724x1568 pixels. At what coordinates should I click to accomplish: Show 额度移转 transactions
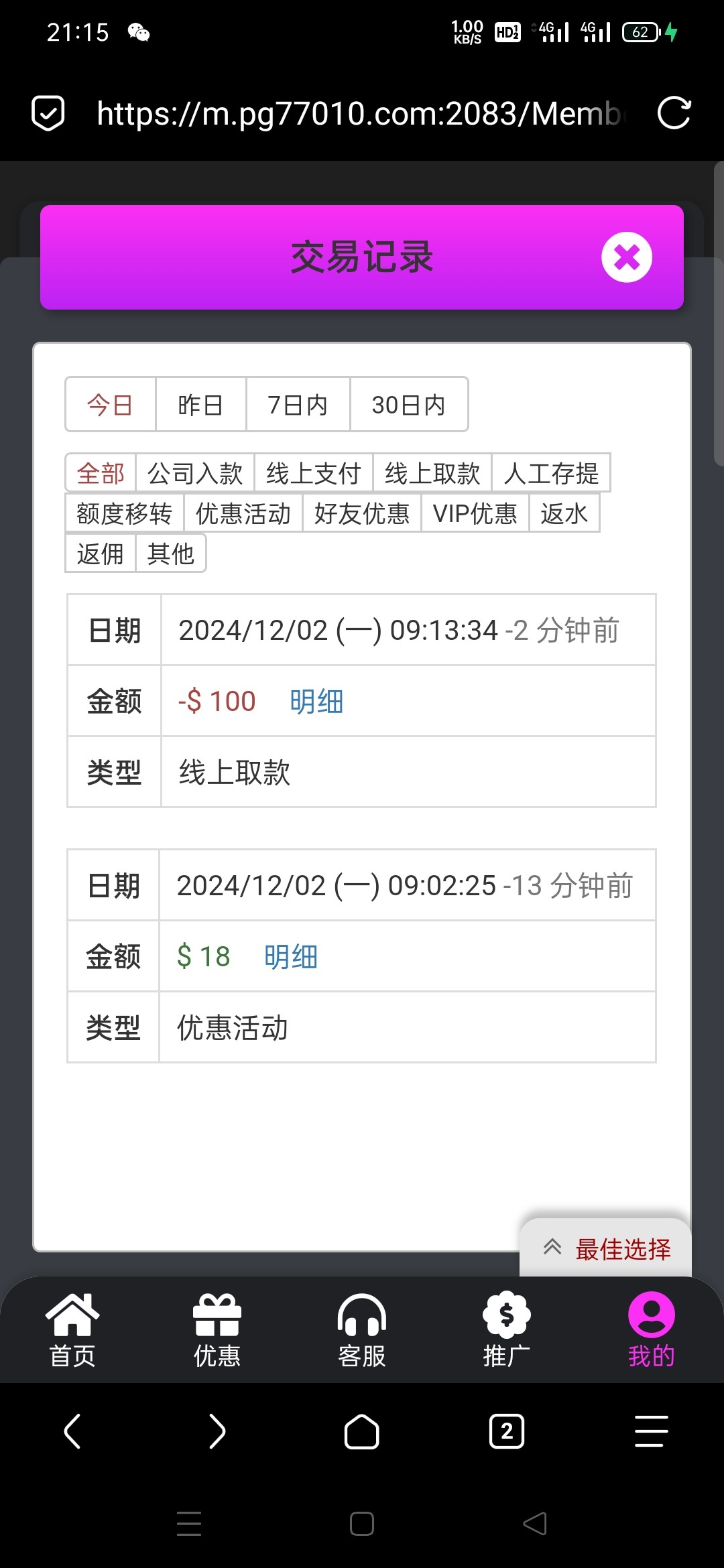pyautogui.click(x=125, y=513)
